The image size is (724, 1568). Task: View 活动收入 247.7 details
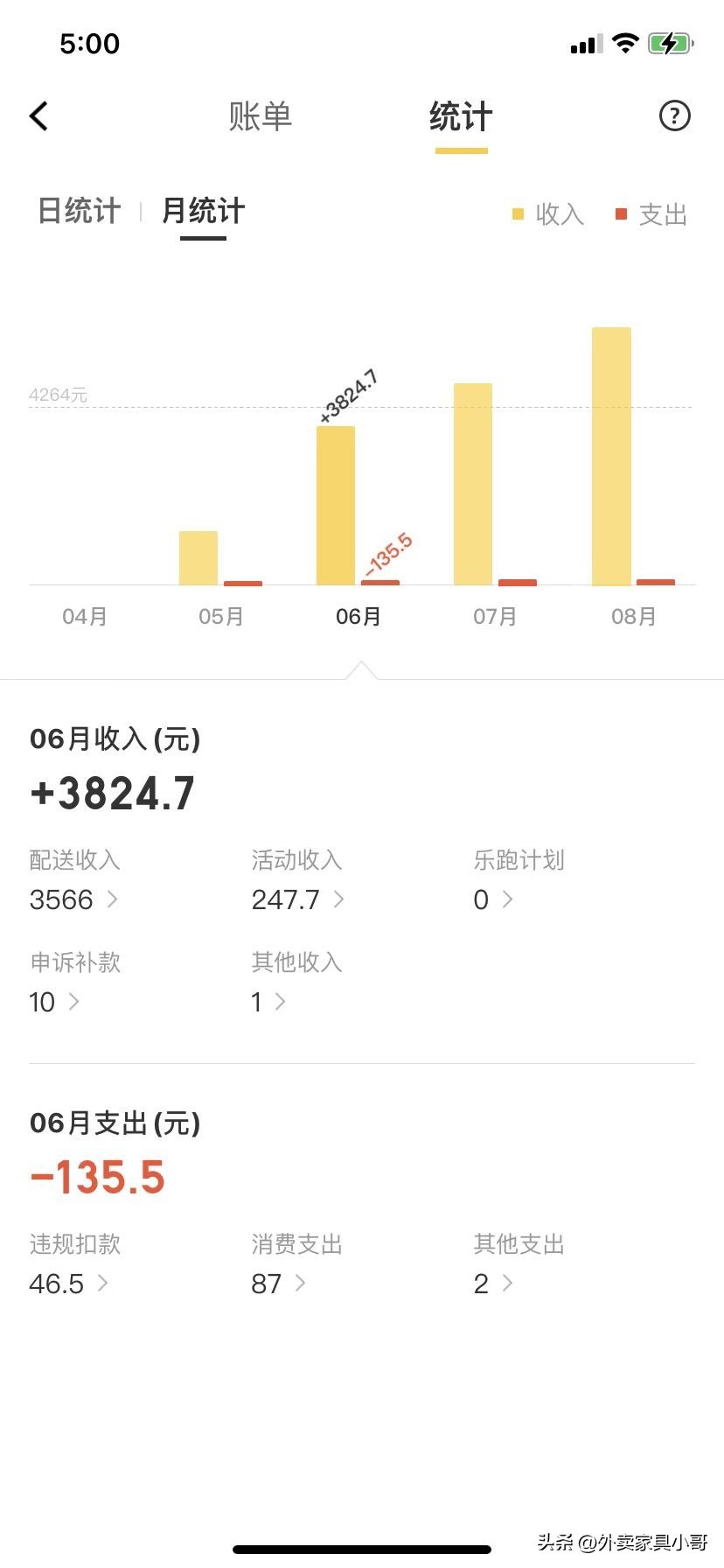tap(297, 899)
